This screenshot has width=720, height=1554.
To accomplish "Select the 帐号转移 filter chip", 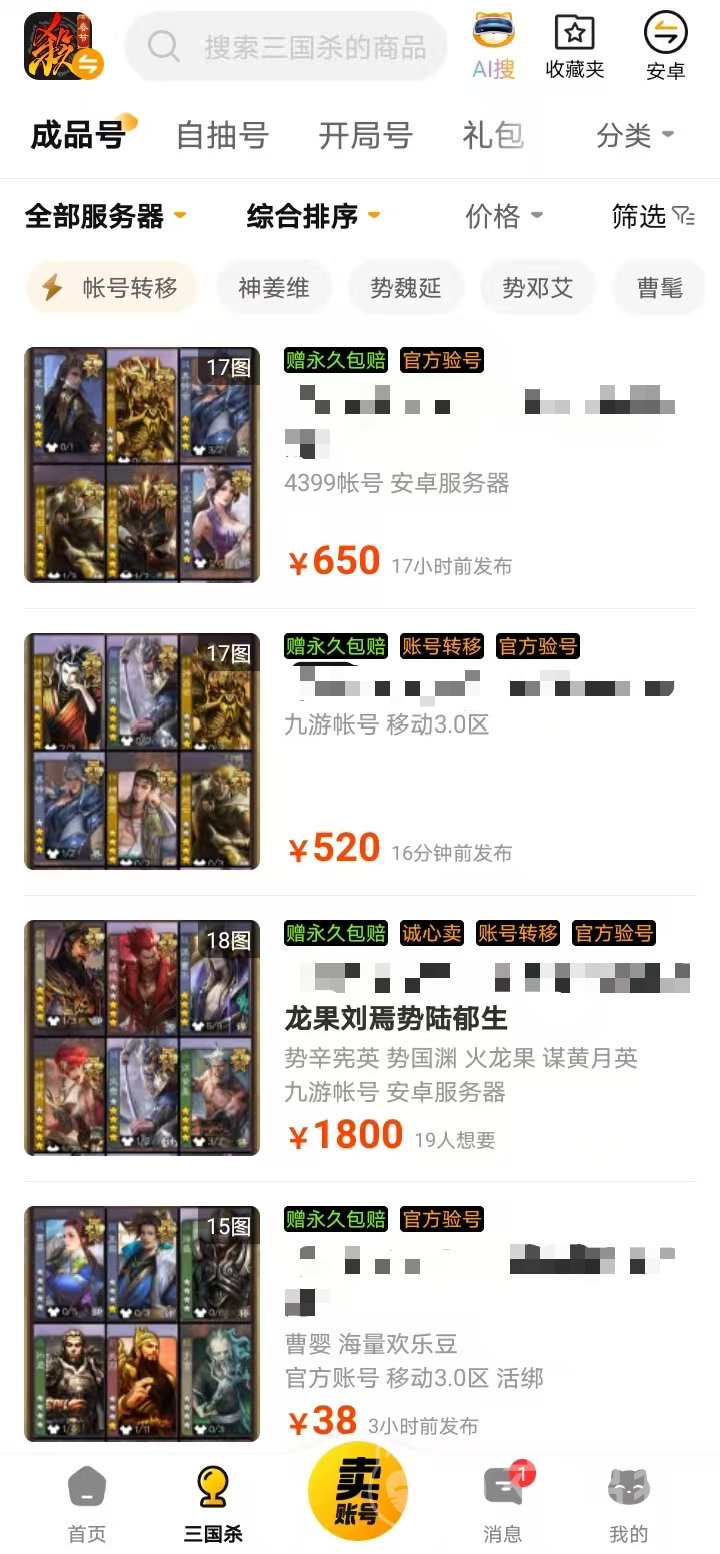I will pos(112,288).
